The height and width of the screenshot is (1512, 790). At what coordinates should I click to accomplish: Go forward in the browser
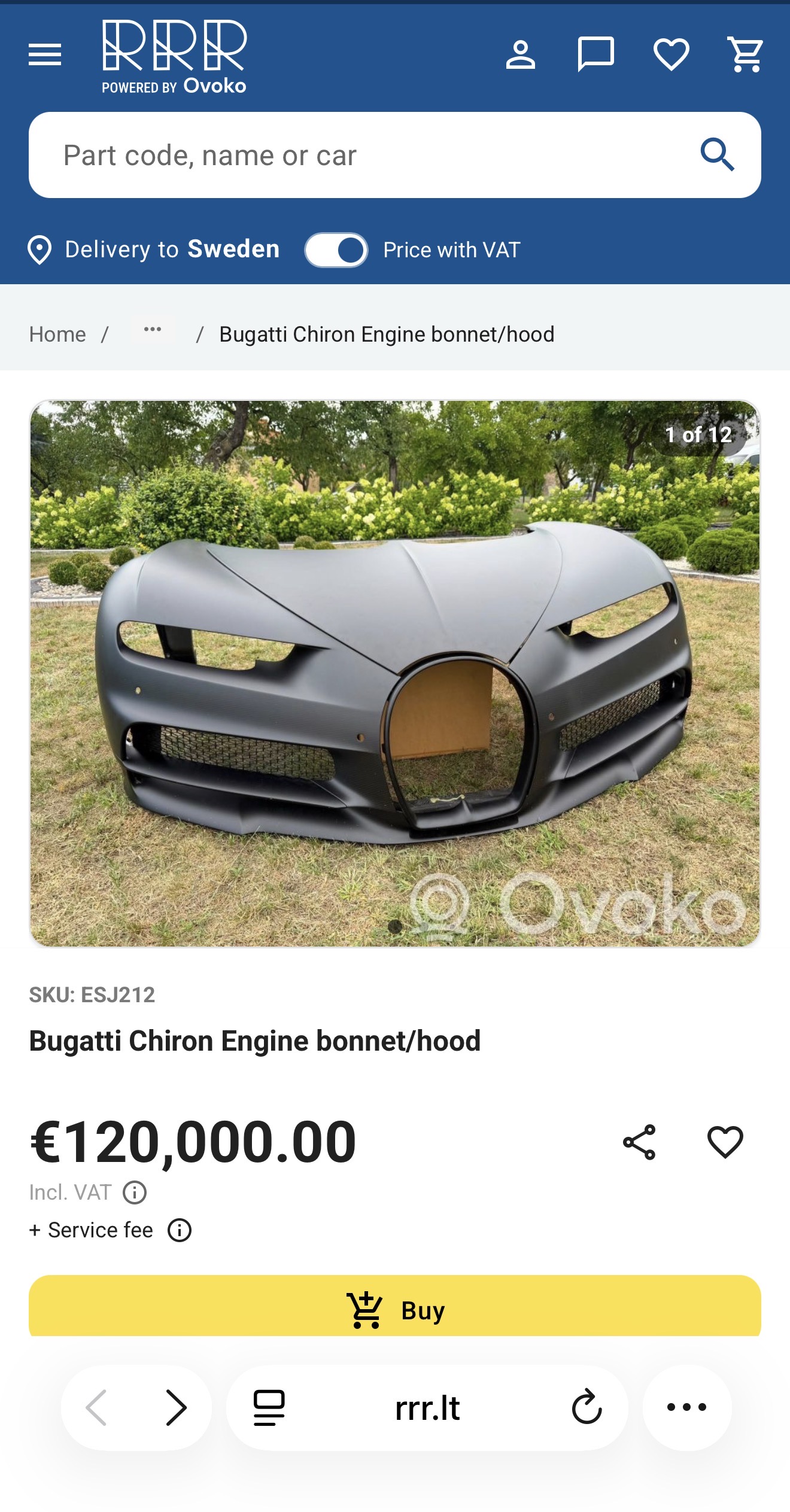click(176, 1408)
